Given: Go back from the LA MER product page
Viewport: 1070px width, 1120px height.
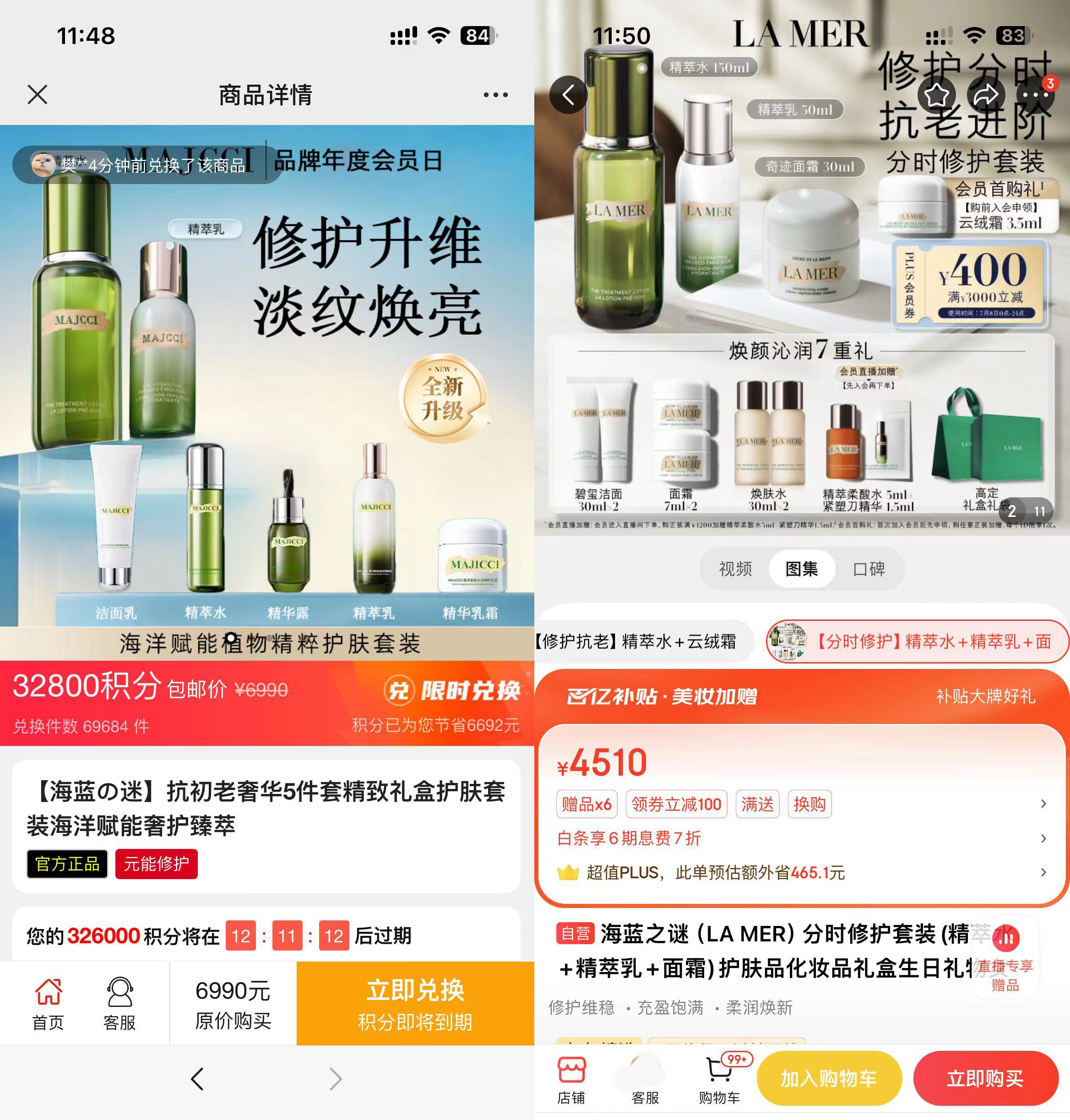Looking at the screenshot, I should pyautogui.click(x=569, y=95).
